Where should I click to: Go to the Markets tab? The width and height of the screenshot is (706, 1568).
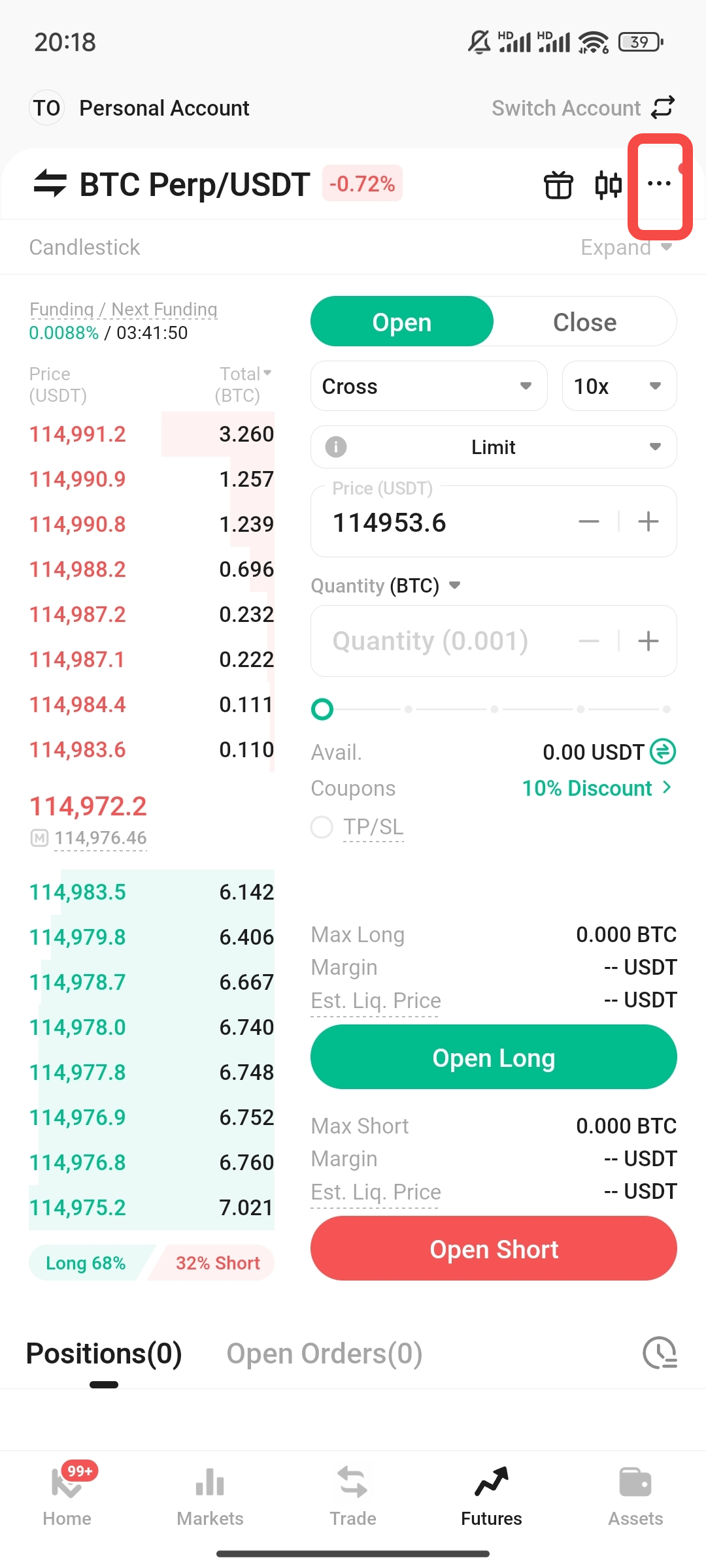pos(210,1495)
